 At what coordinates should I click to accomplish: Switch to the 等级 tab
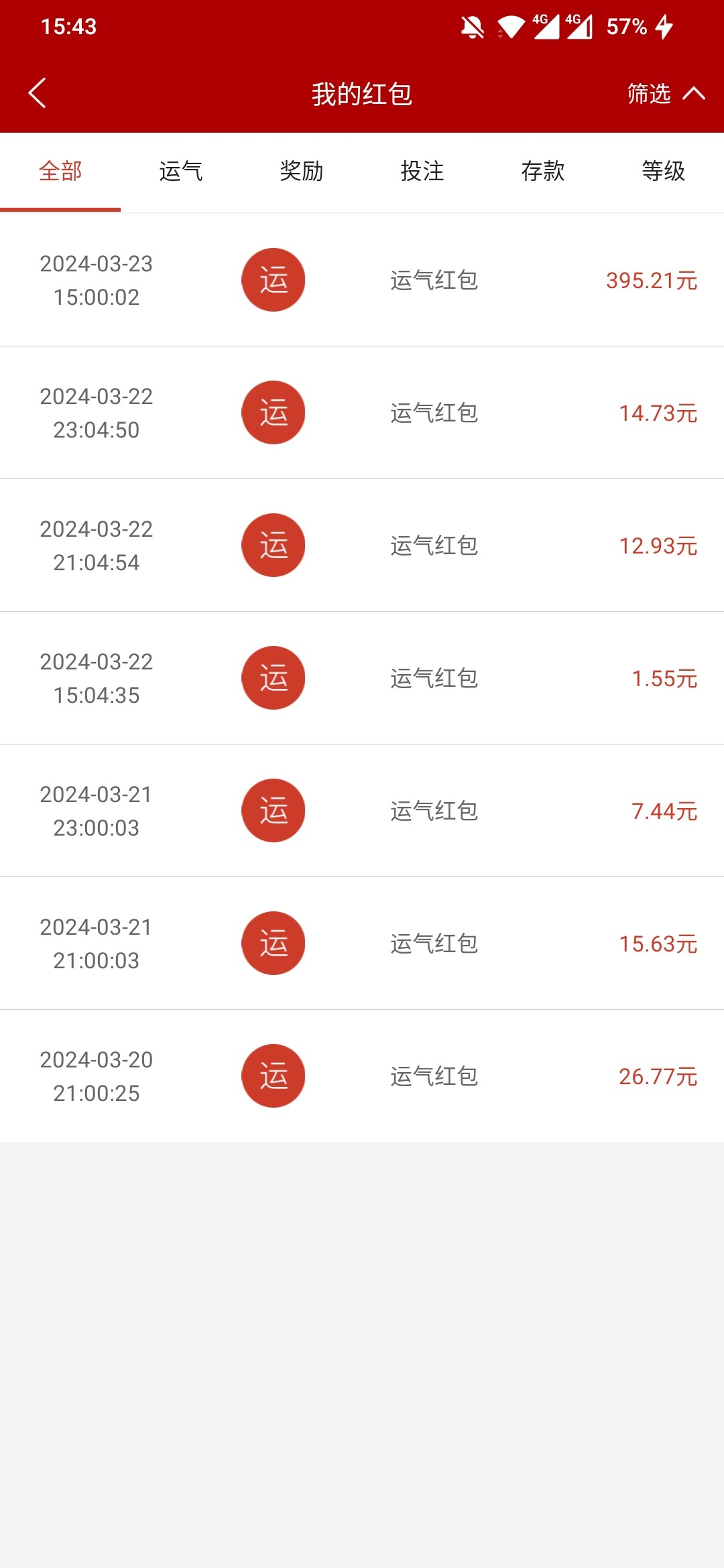pos(664,172)
